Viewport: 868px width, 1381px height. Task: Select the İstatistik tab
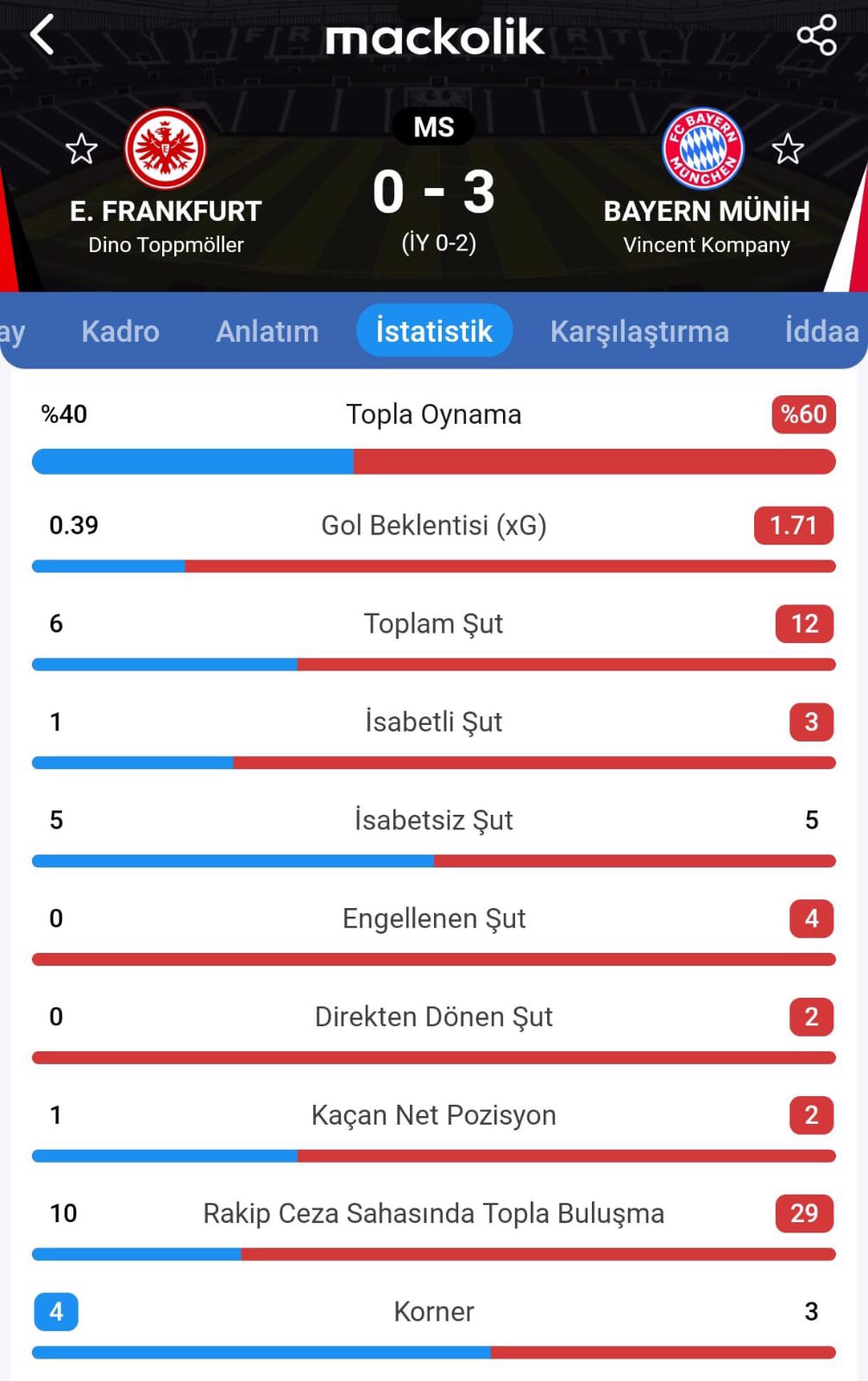click(434, 331)
